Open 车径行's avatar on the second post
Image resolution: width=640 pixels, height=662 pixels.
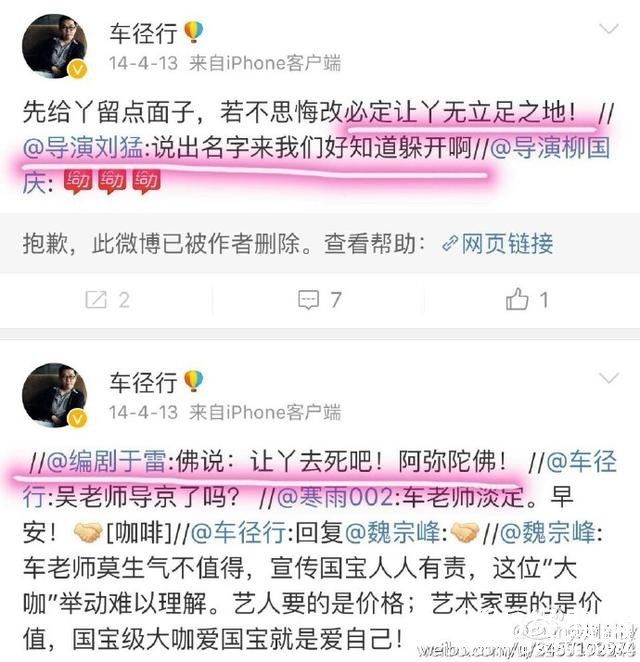[x=56, y=395]
